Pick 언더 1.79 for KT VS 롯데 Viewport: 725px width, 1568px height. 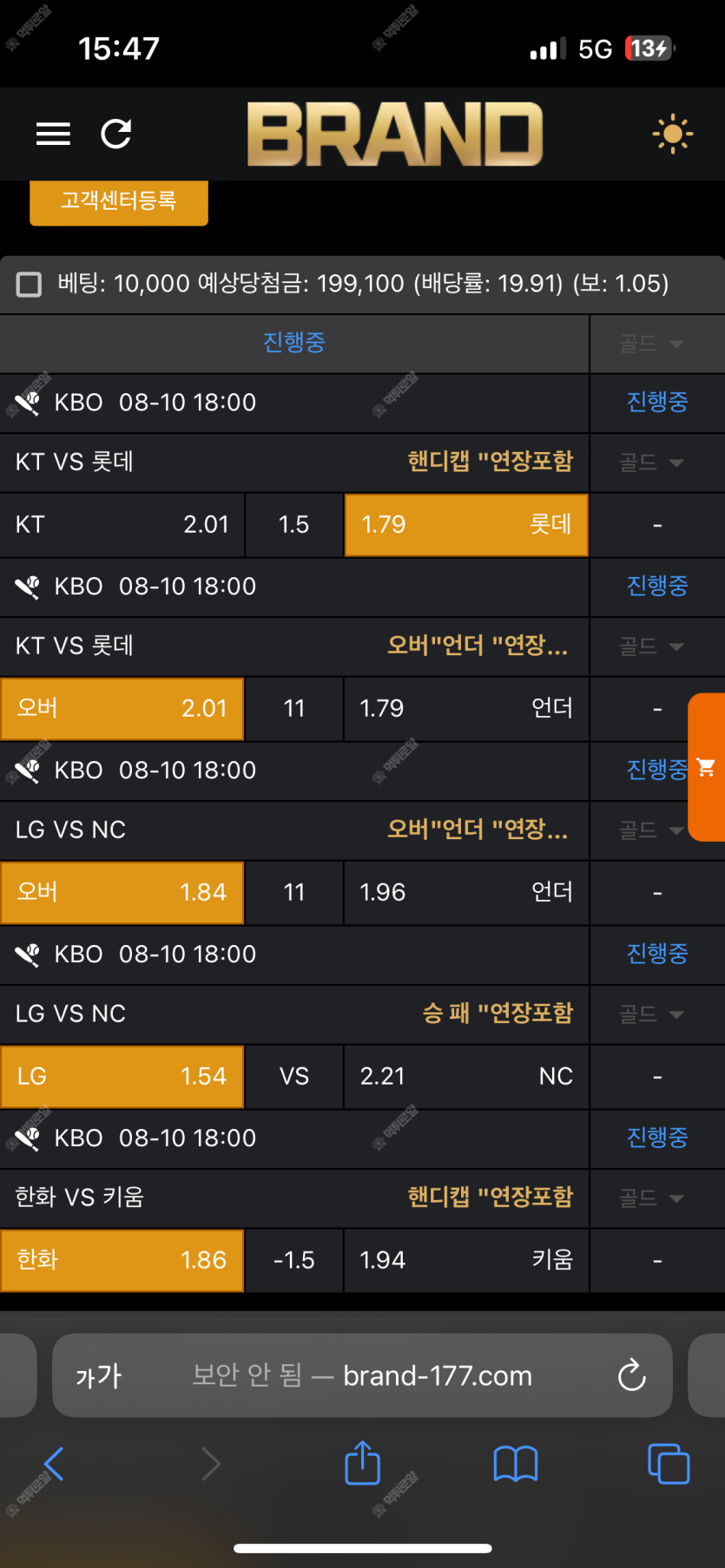coord(466,709)
